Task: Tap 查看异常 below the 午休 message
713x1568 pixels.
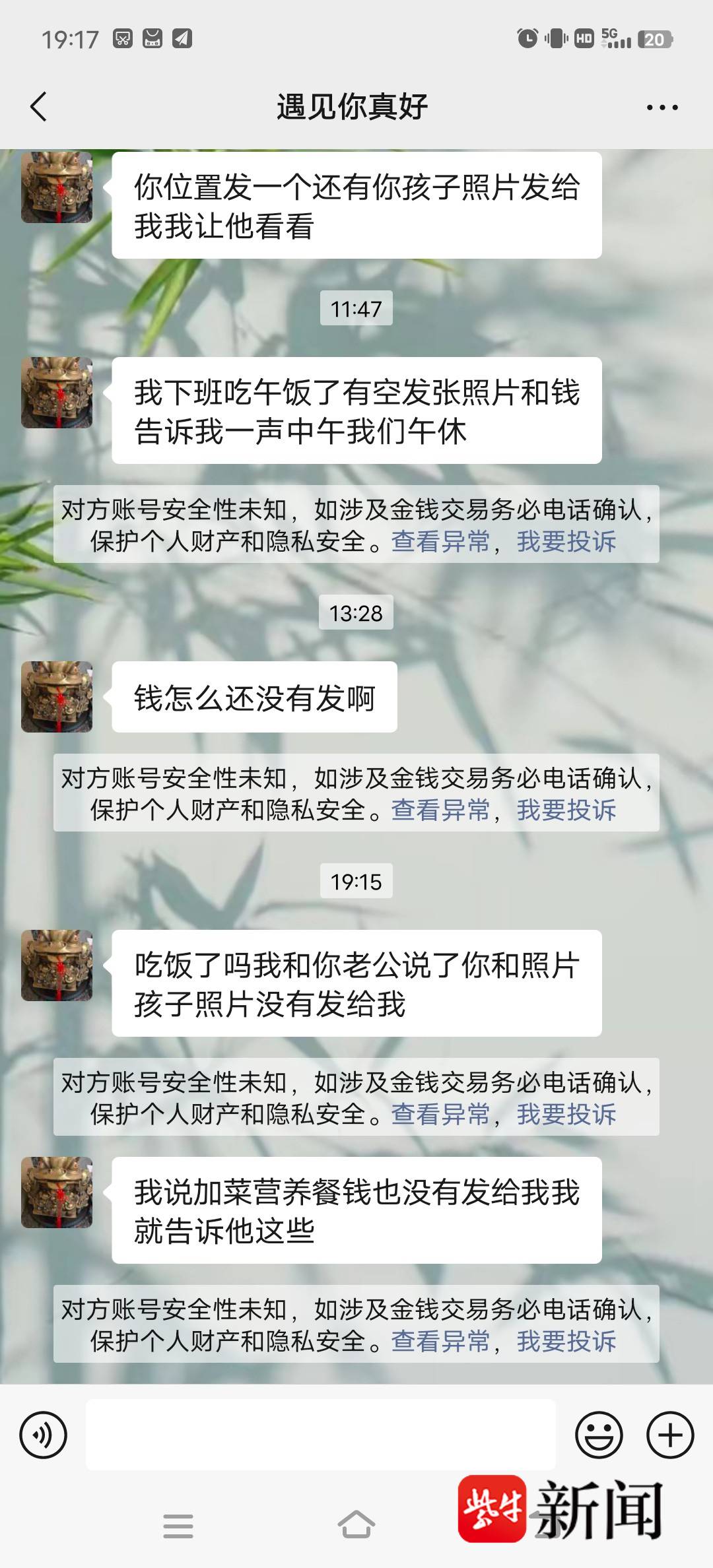Action: (x=440, y=542)
